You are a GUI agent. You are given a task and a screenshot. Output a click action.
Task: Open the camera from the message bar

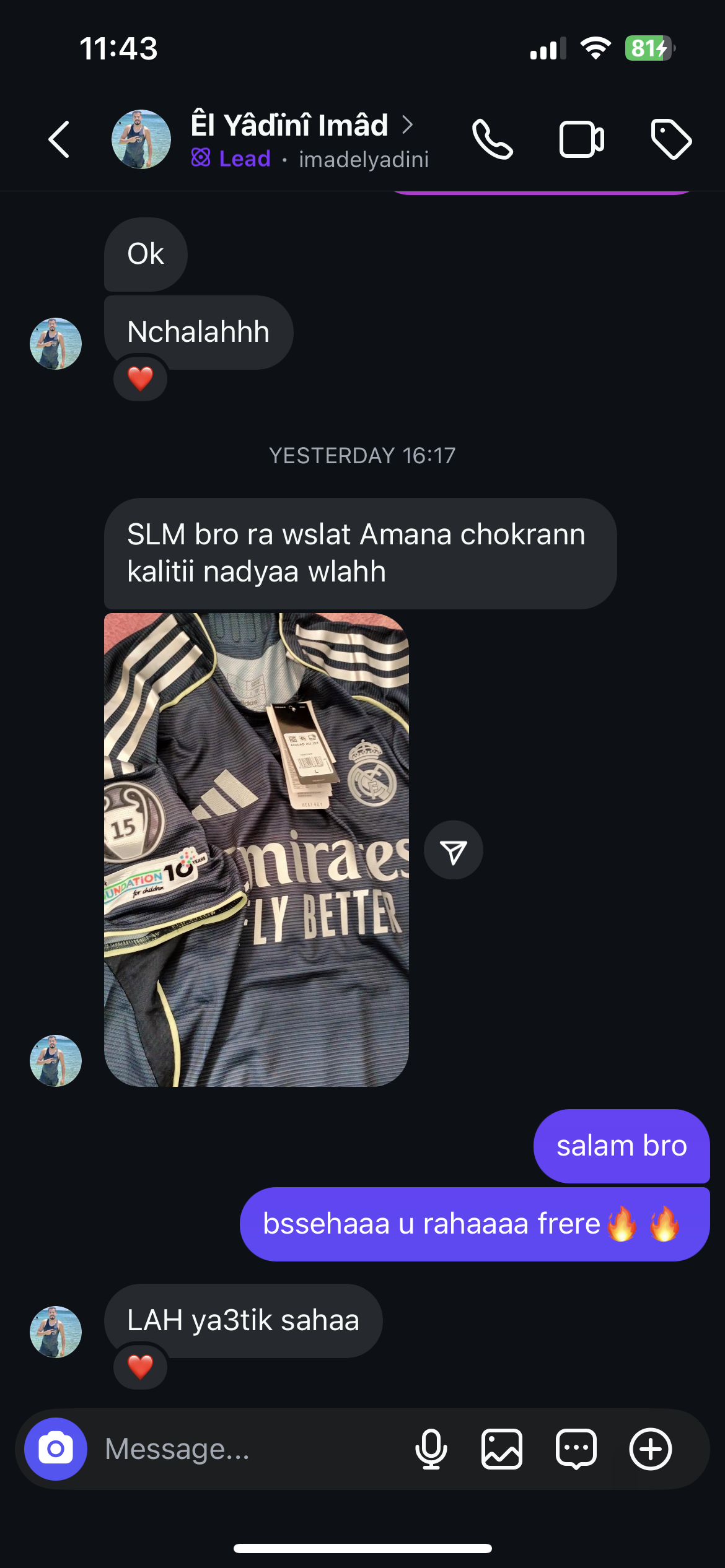[x=56, y=1449]
